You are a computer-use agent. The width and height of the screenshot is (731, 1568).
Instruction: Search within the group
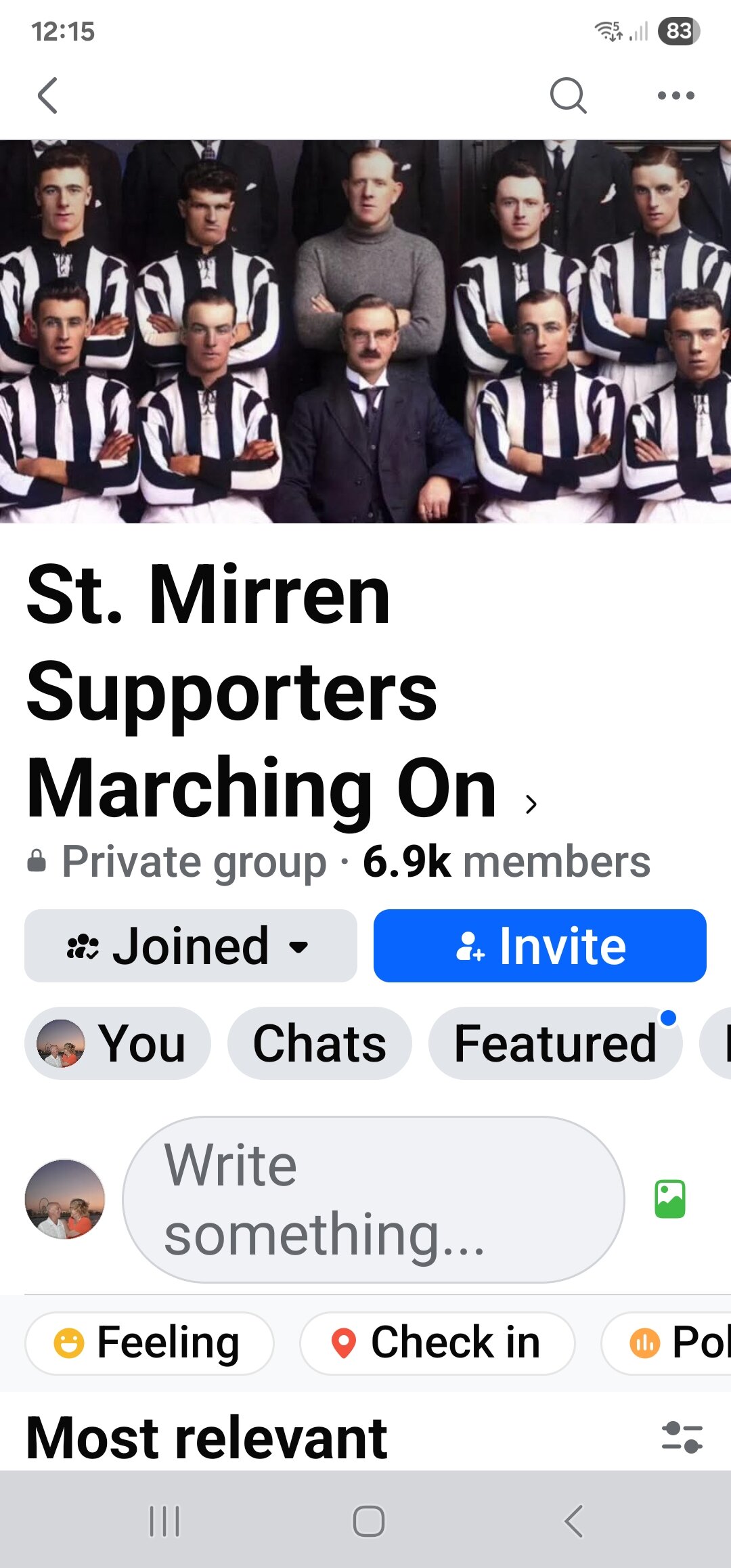point(567,95)
